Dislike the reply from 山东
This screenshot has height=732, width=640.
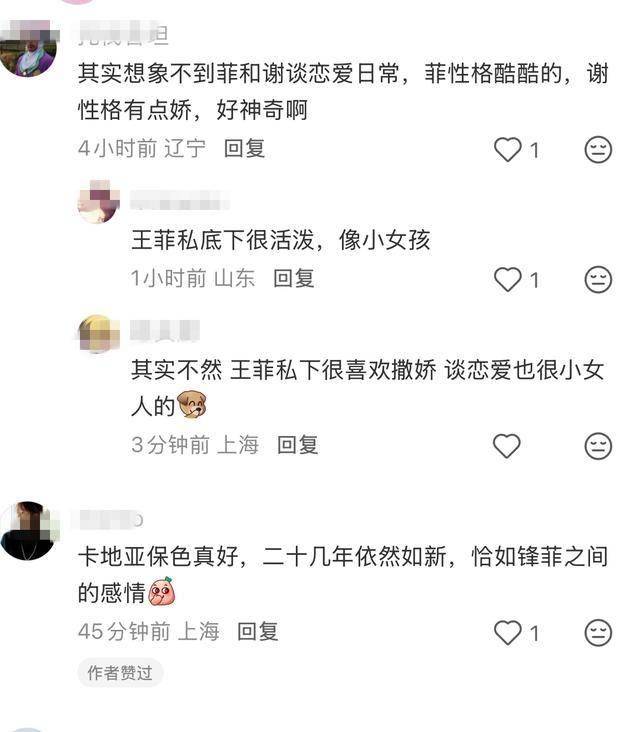click(x=598, y=279)
